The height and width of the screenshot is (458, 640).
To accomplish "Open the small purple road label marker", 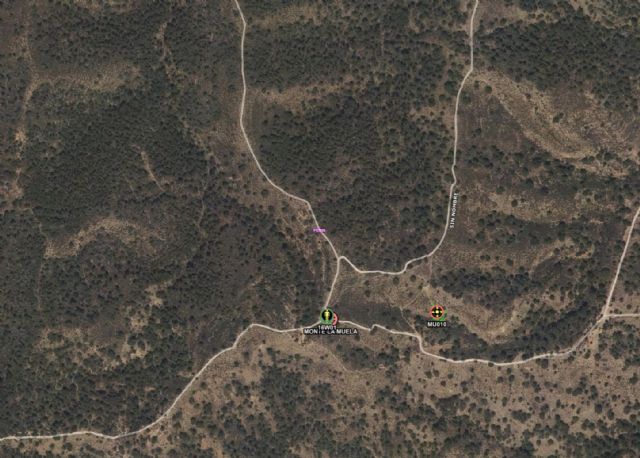I will pyautogui.click(x=320, y=230).
